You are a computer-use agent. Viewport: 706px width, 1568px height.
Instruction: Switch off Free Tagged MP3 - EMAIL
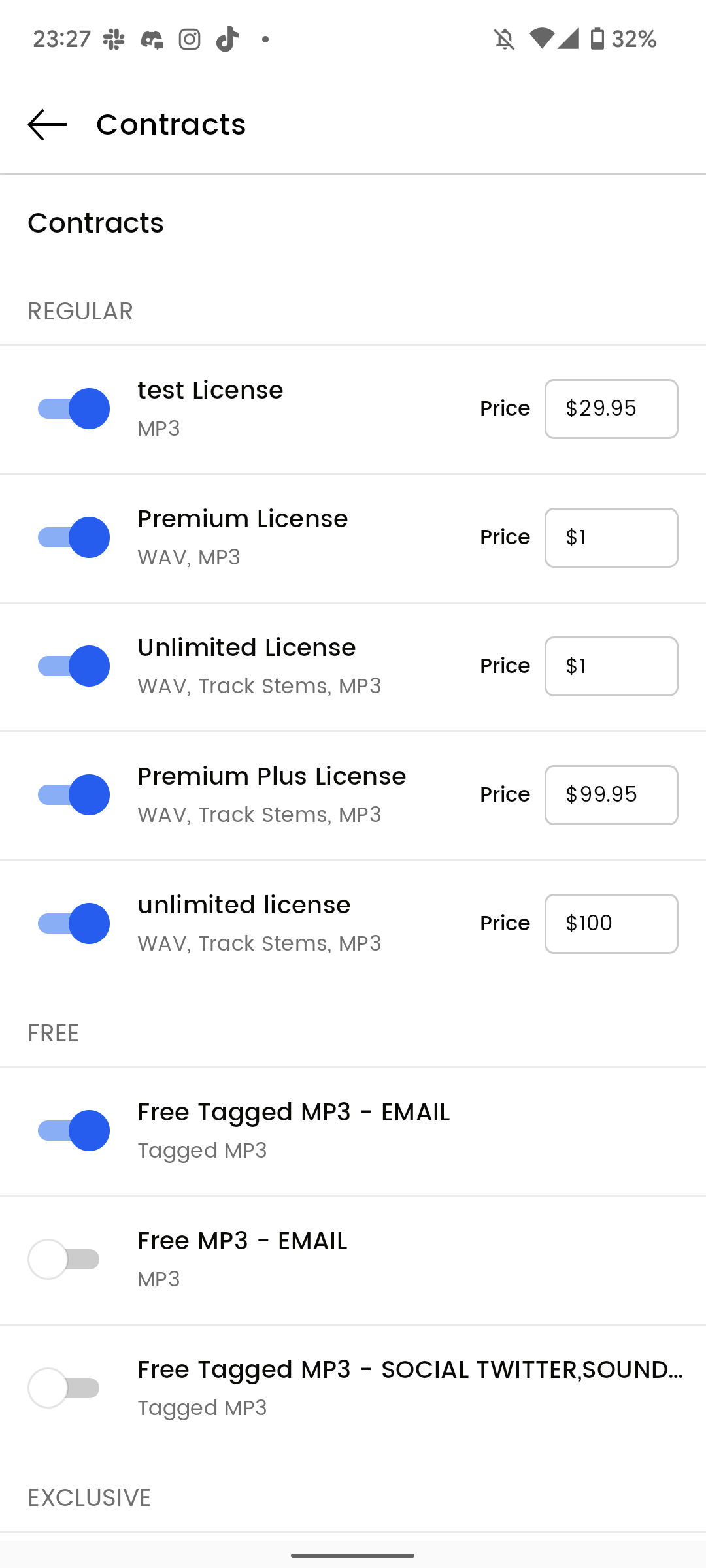(73, 1131)
